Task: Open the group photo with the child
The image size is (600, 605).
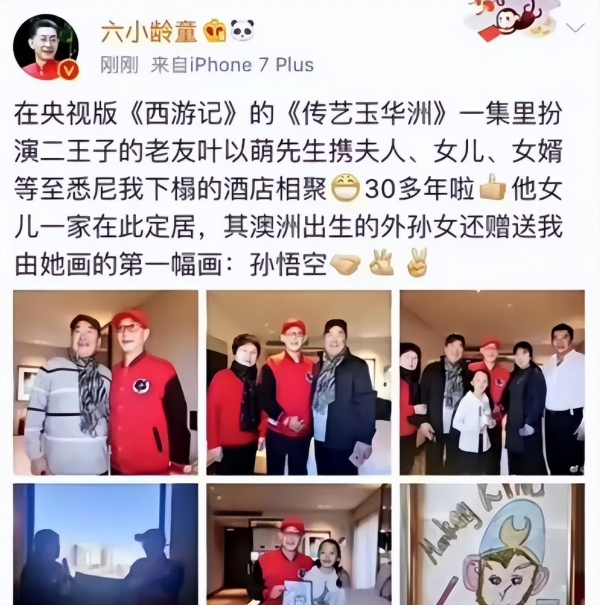Action: (x=492, y=382)
